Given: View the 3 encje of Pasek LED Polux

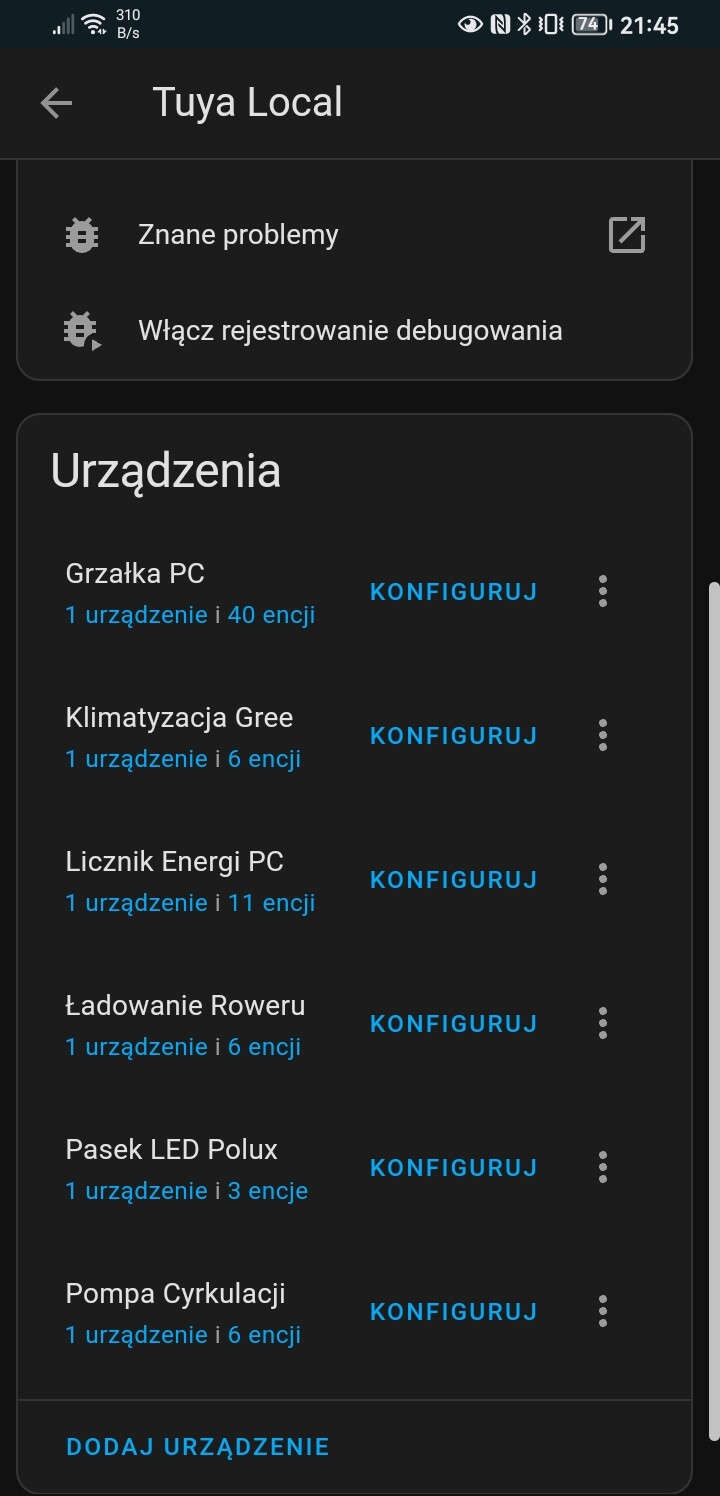Looking at the screenshot, I should [267, 1191].
